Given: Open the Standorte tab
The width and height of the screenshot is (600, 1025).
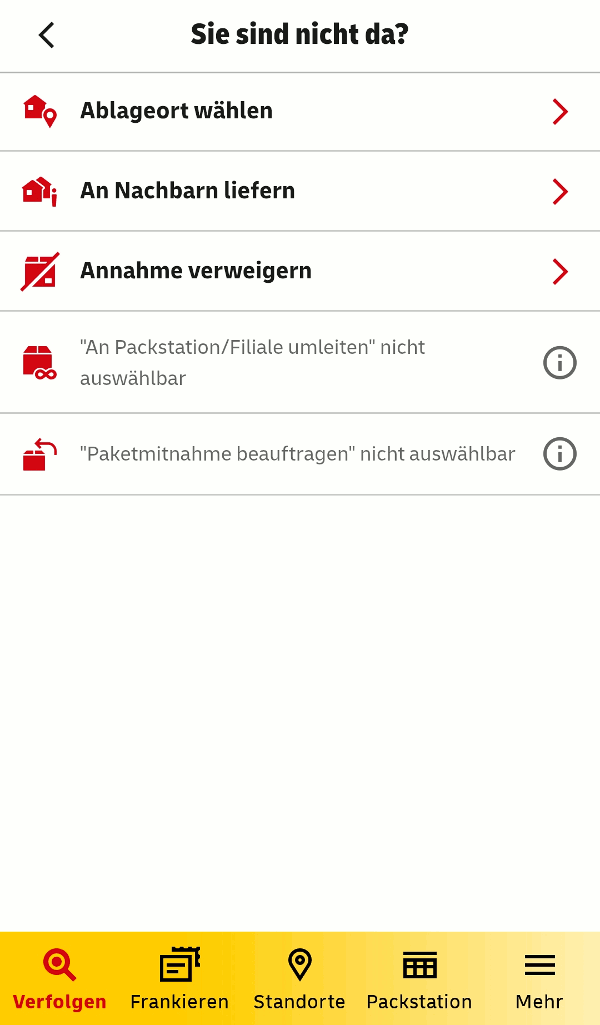Looking at the screenshot, I should pos(299,980).
